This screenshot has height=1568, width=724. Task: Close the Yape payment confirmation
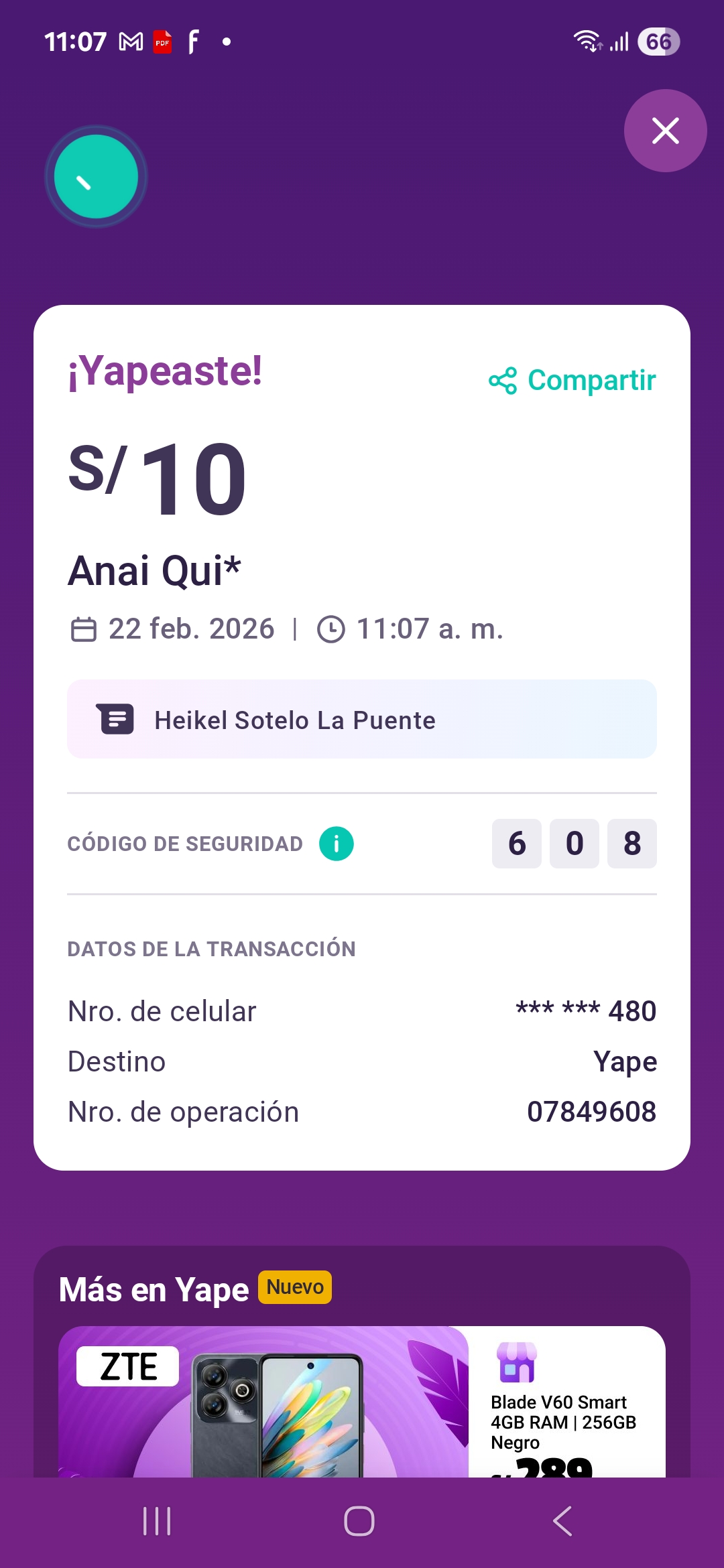(x=665, y=131)
